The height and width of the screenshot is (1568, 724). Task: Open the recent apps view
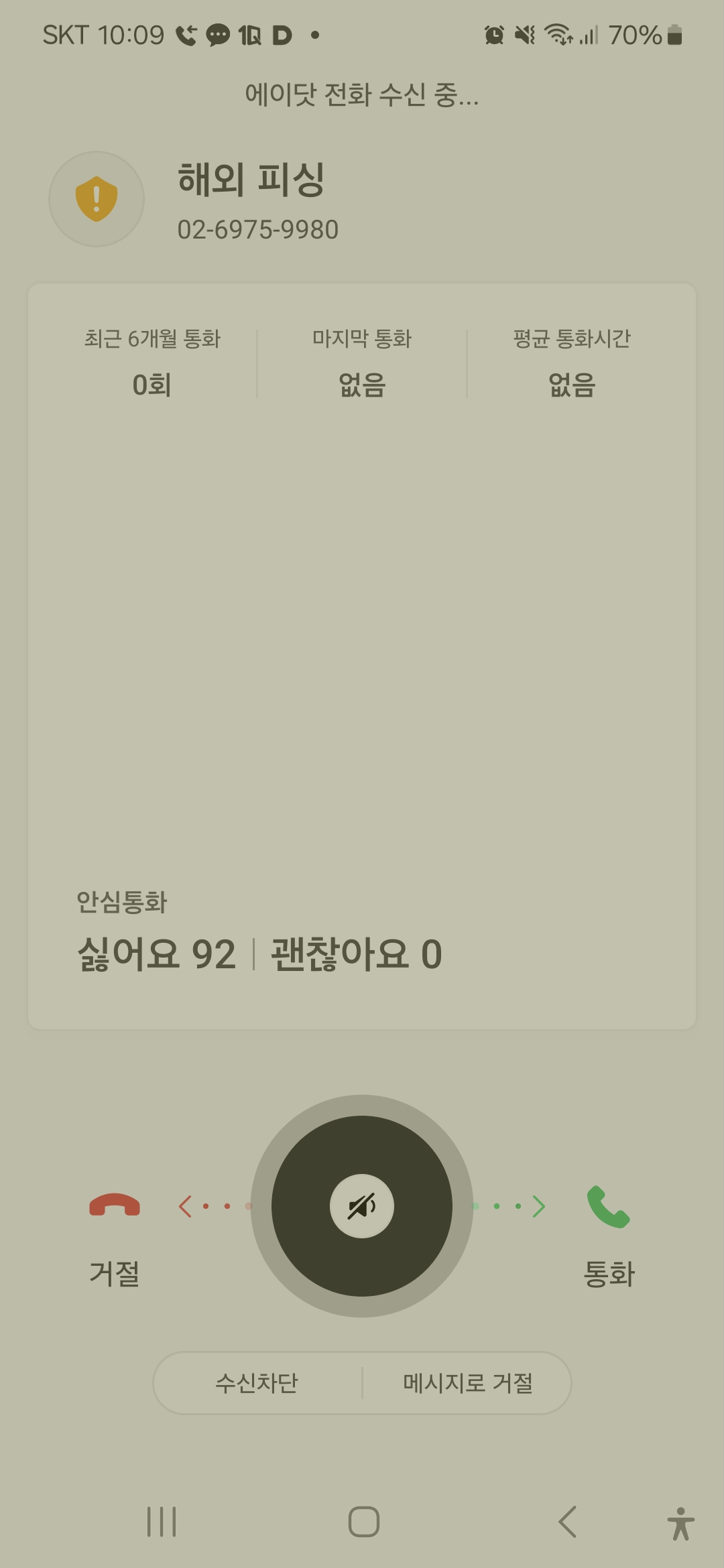pyautogui.click(x=162, y=1522)
